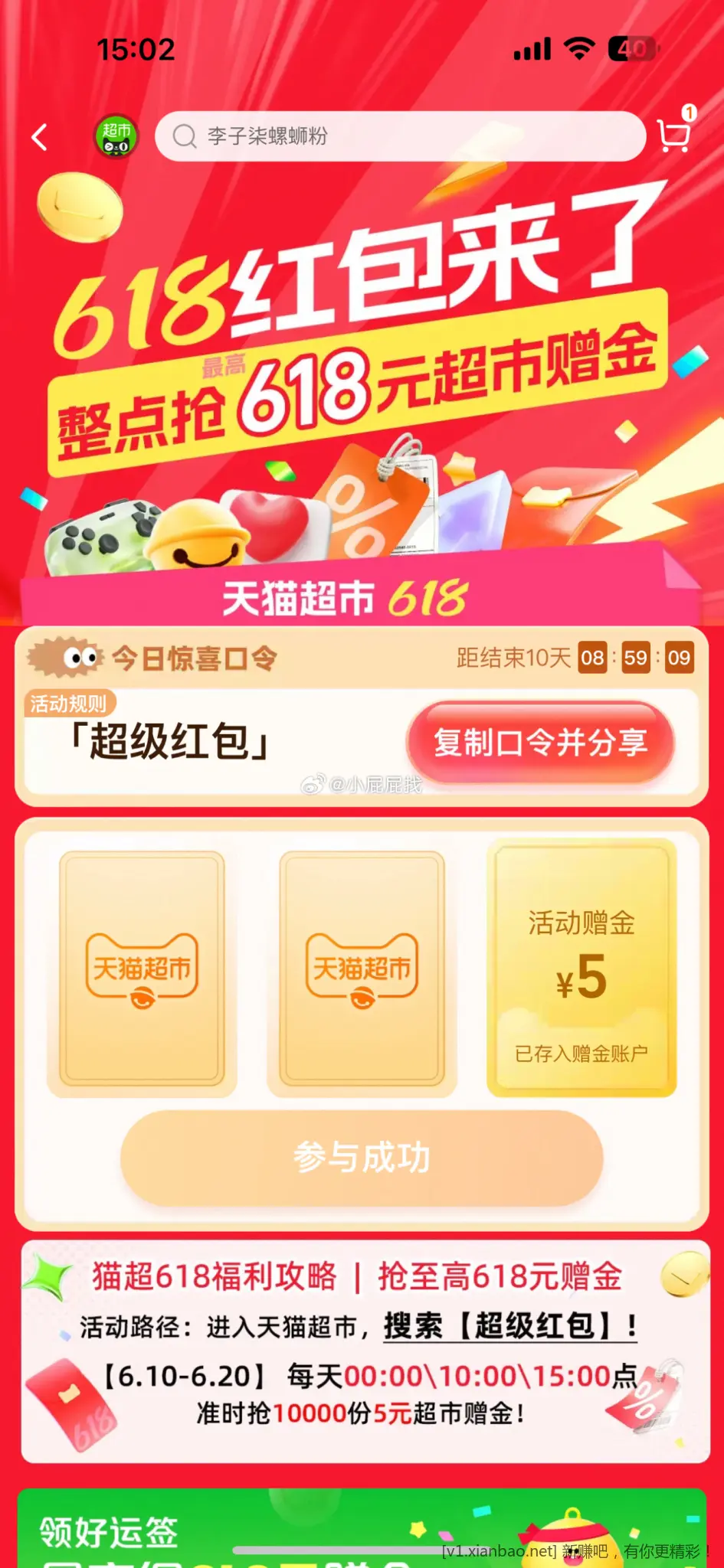Go back using the top-left arrow
This screenshot has width=724, height=1568.
pyautogui.click(x=40, y=138)
